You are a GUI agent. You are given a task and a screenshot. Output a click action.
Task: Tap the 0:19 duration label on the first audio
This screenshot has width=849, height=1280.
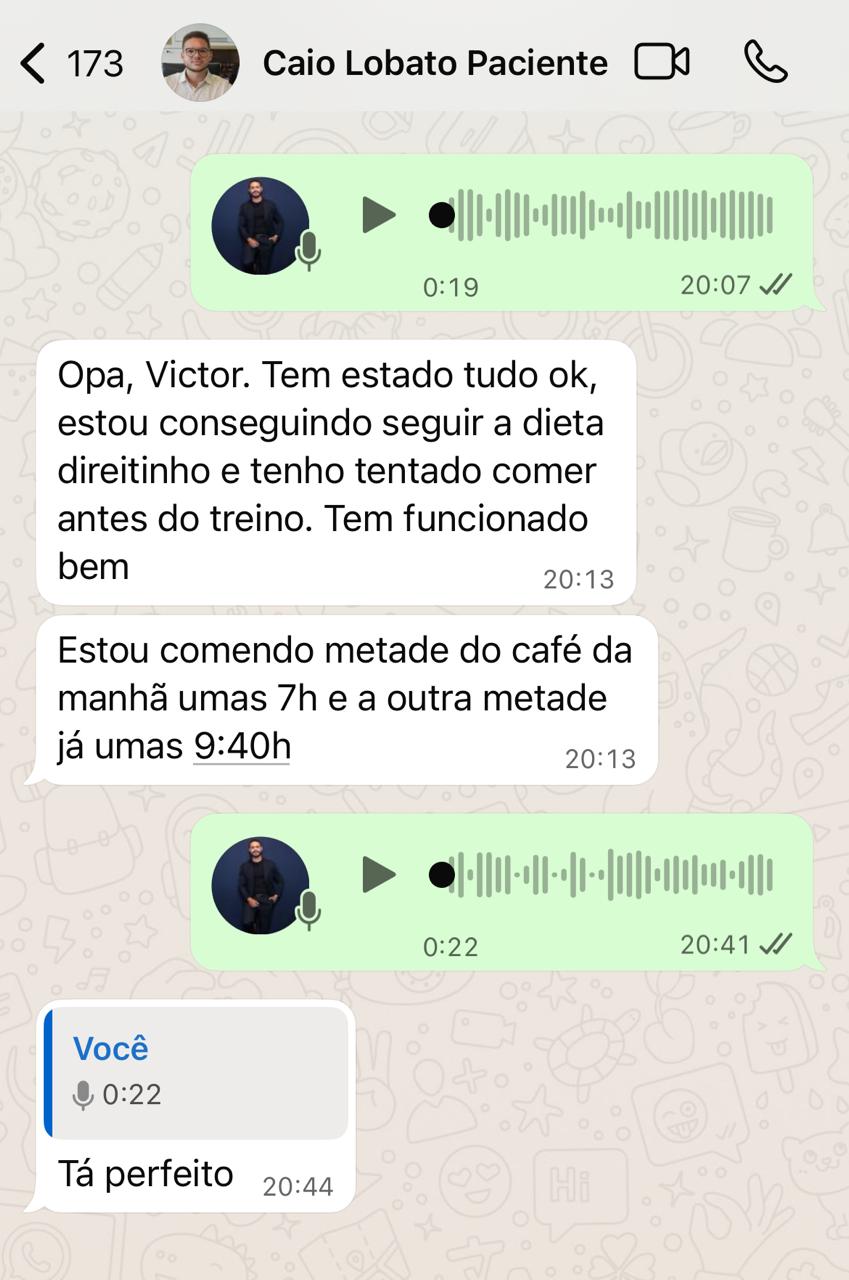(x=450, y=284)
